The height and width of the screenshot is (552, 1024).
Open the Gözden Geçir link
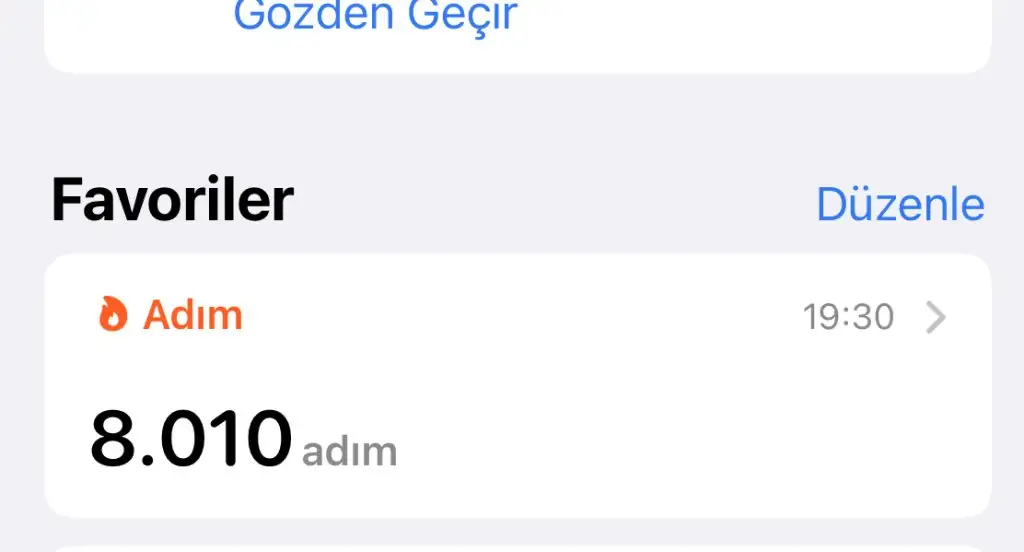click(375, 18)
